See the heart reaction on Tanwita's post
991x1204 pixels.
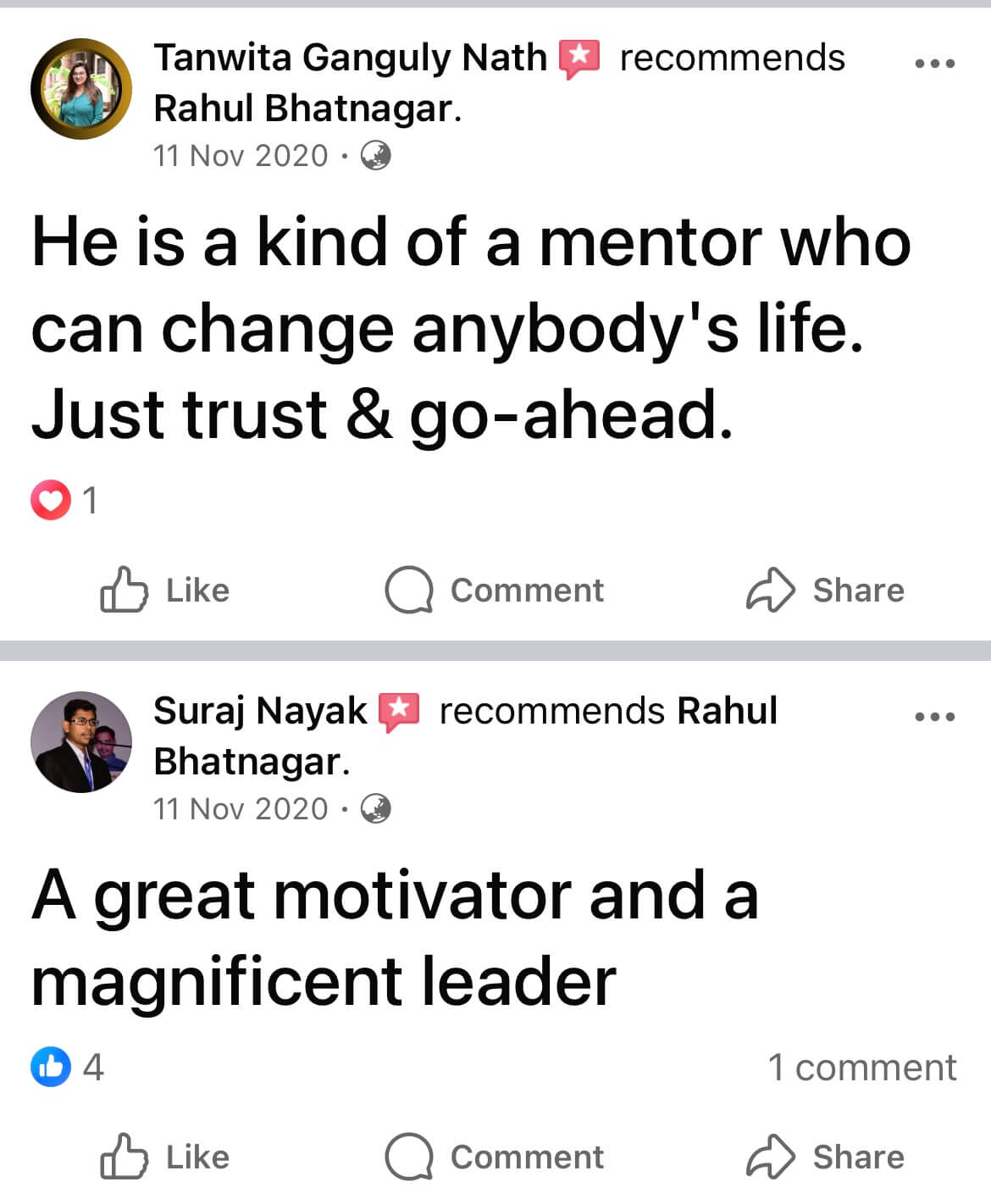64,500
